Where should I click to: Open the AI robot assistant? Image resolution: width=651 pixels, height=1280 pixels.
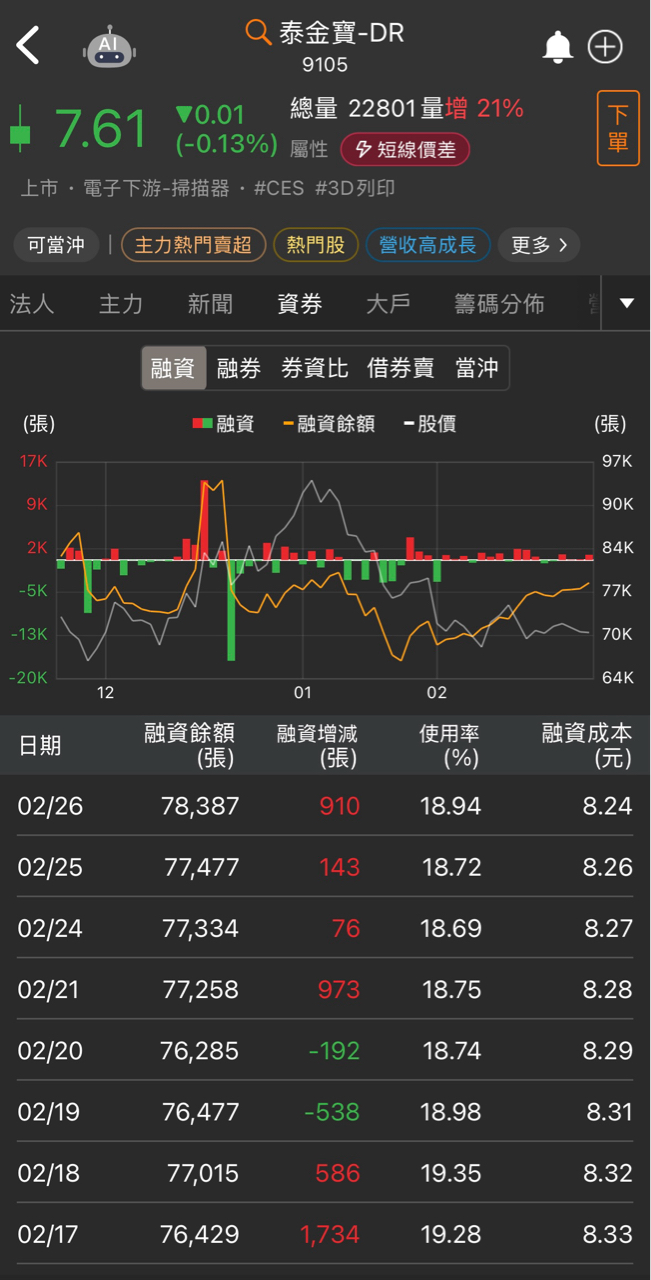point(108,47)
